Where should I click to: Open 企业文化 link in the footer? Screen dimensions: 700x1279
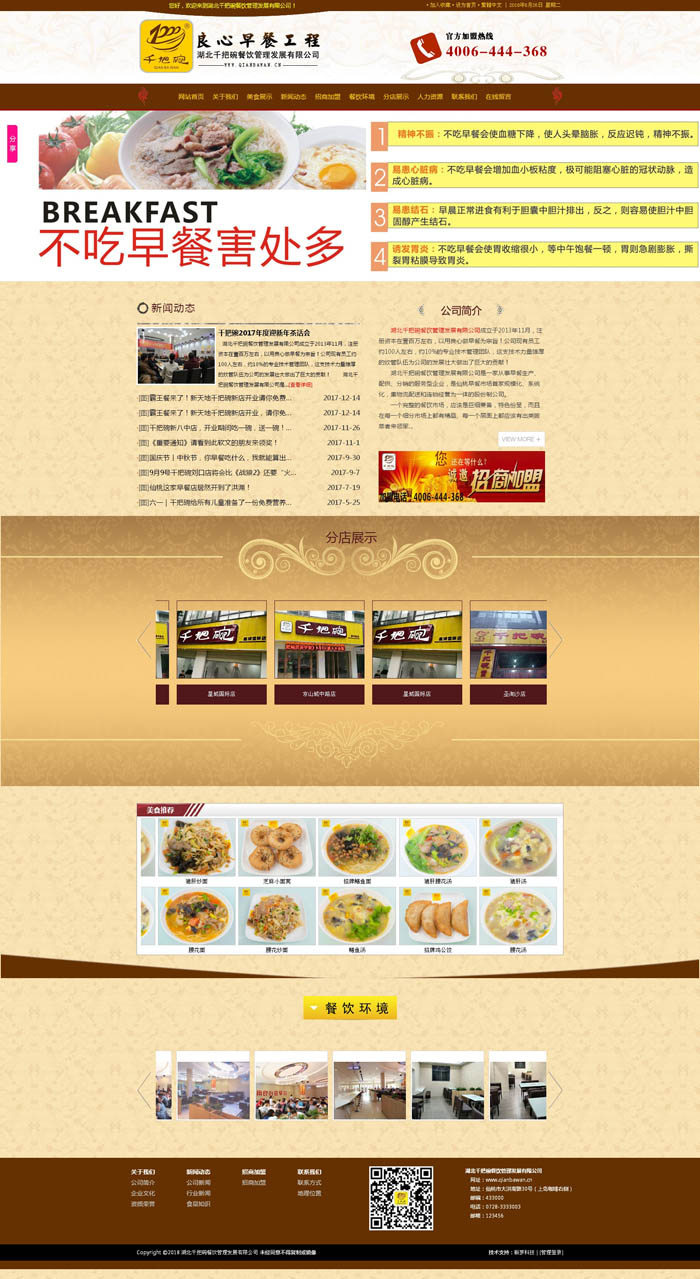tap(143, 1193)
